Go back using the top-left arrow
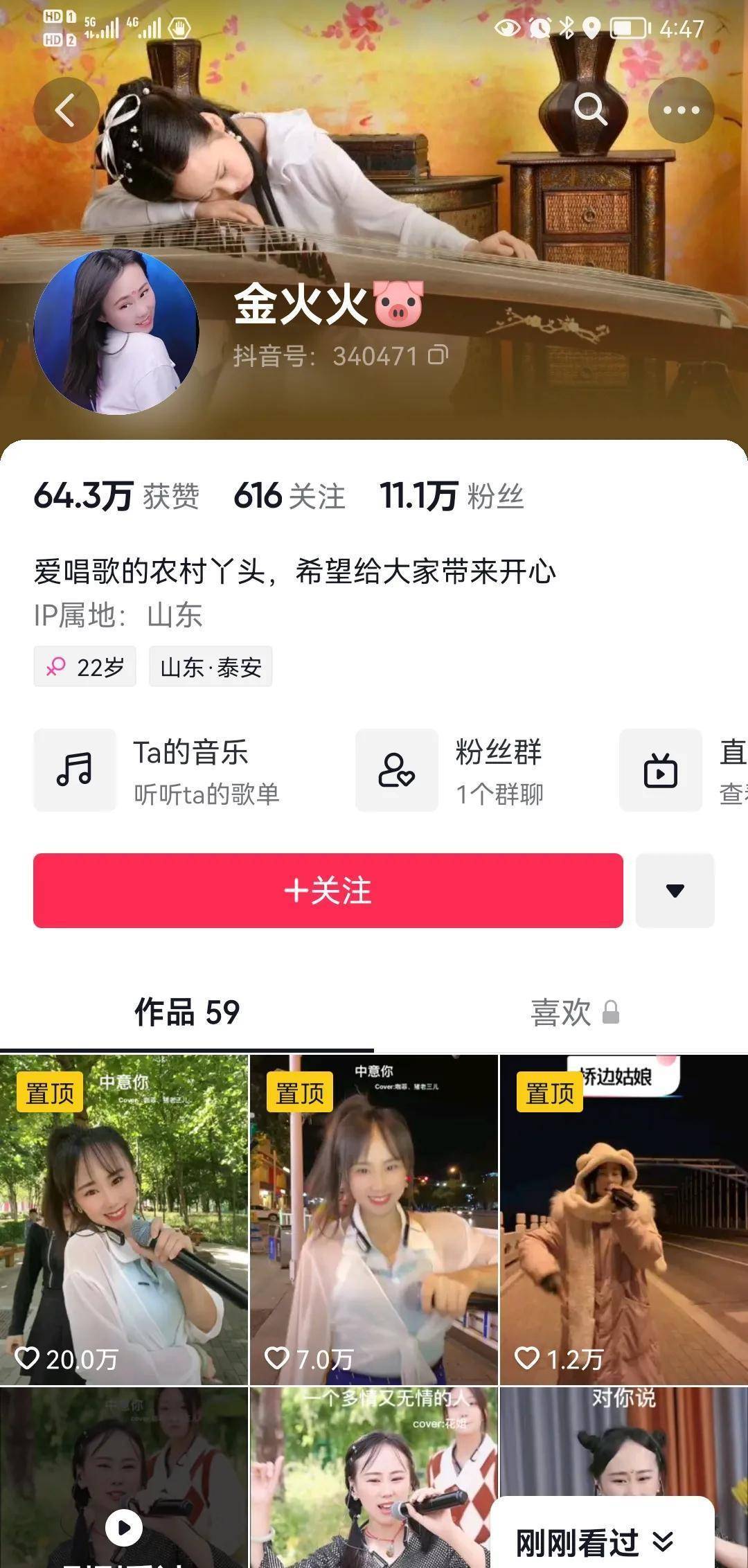The height and width of the screenshot is (1568, 748). (x=66, y=110)
